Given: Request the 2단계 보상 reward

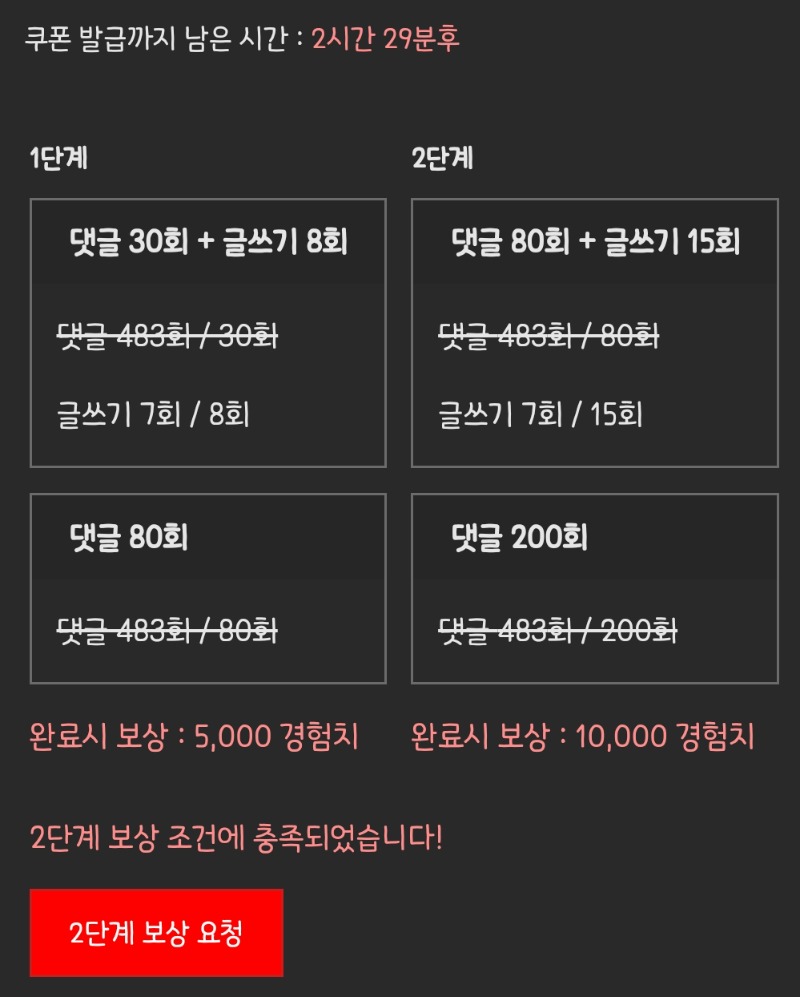Looking at the screenshot, I should pyautogui.click(x=156, y=932).
